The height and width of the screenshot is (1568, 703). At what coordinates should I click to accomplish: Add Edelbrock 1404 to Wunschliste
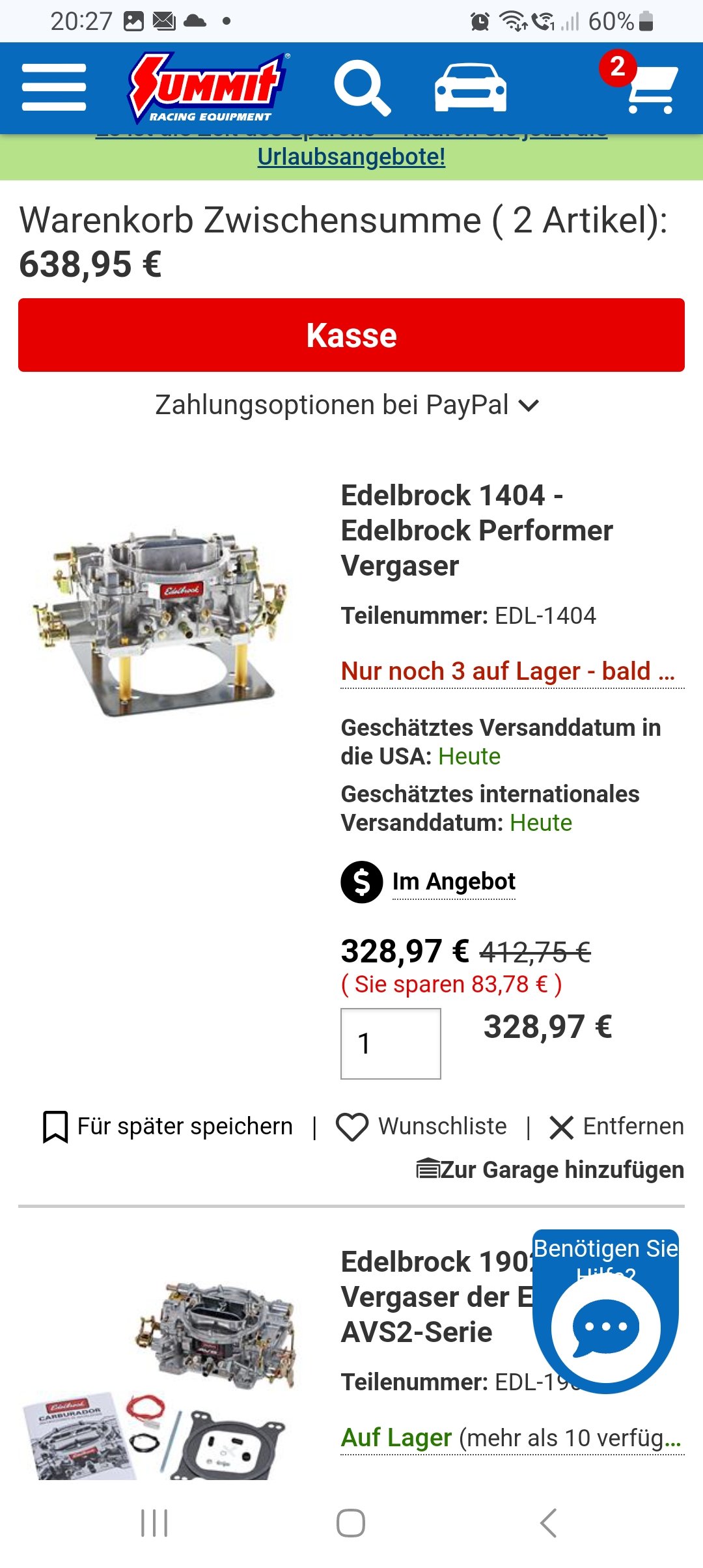421,1127
